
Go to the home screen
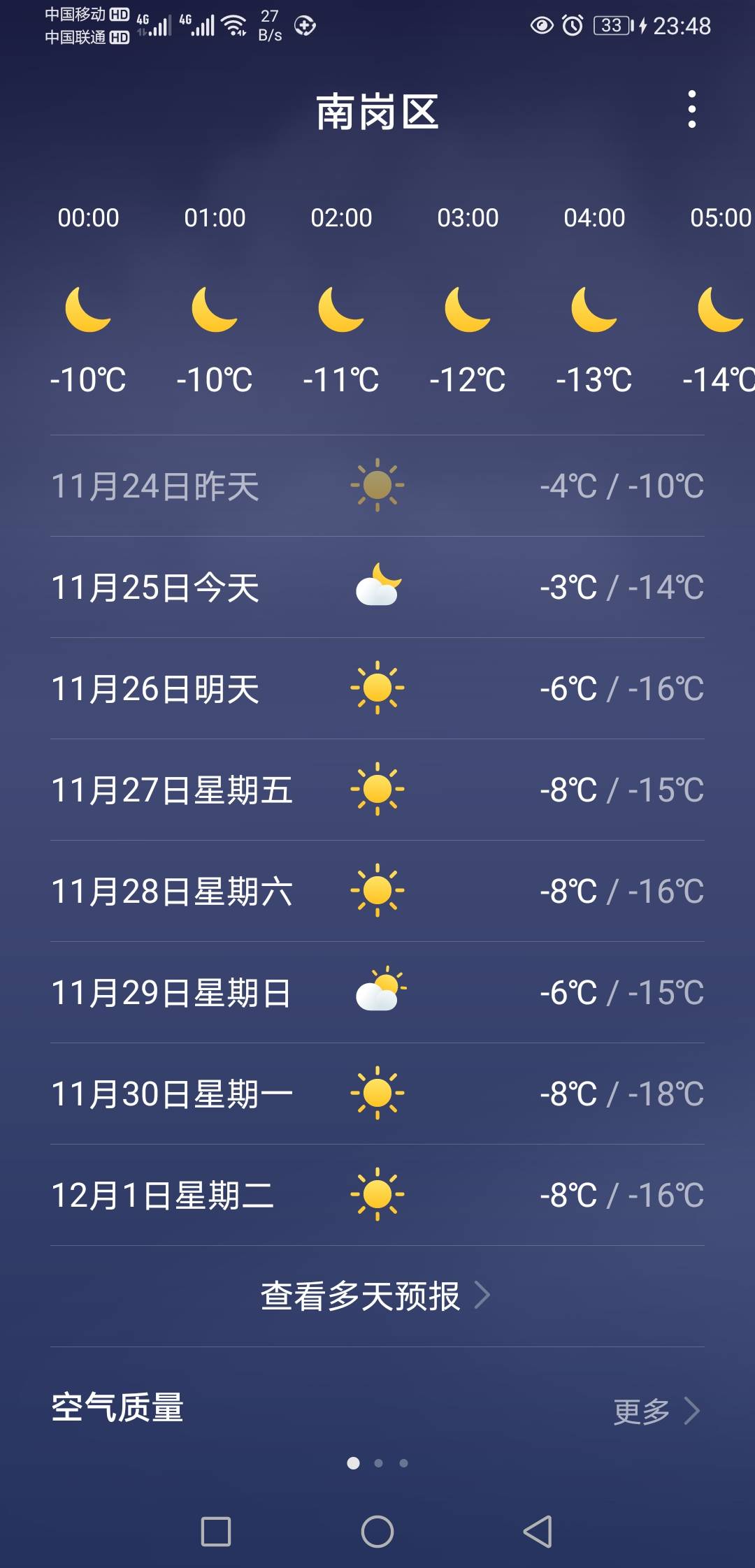[377, 1532]
